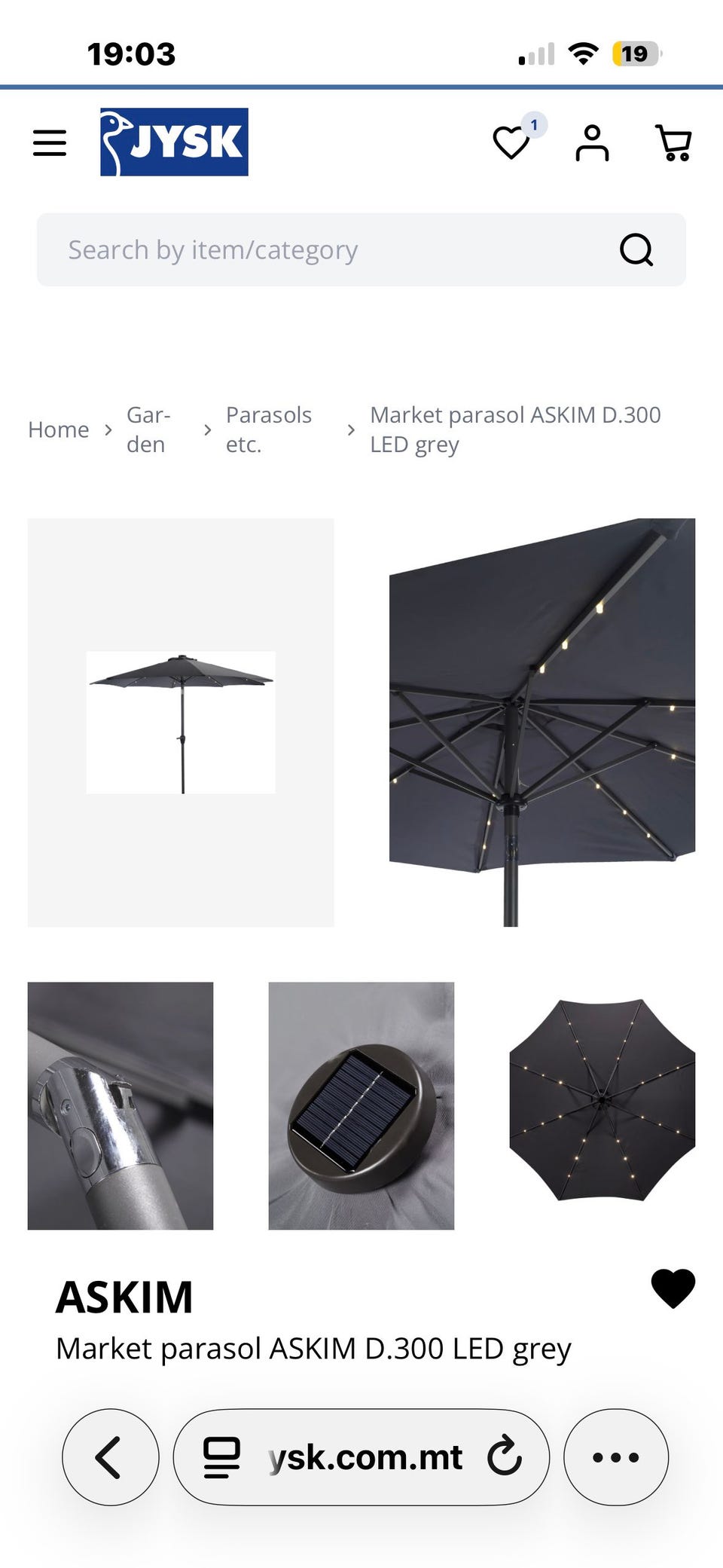This screenshot has width=723, height=1568.
Task: Open the Garden breadcrumb link
Action: (148, 429)
